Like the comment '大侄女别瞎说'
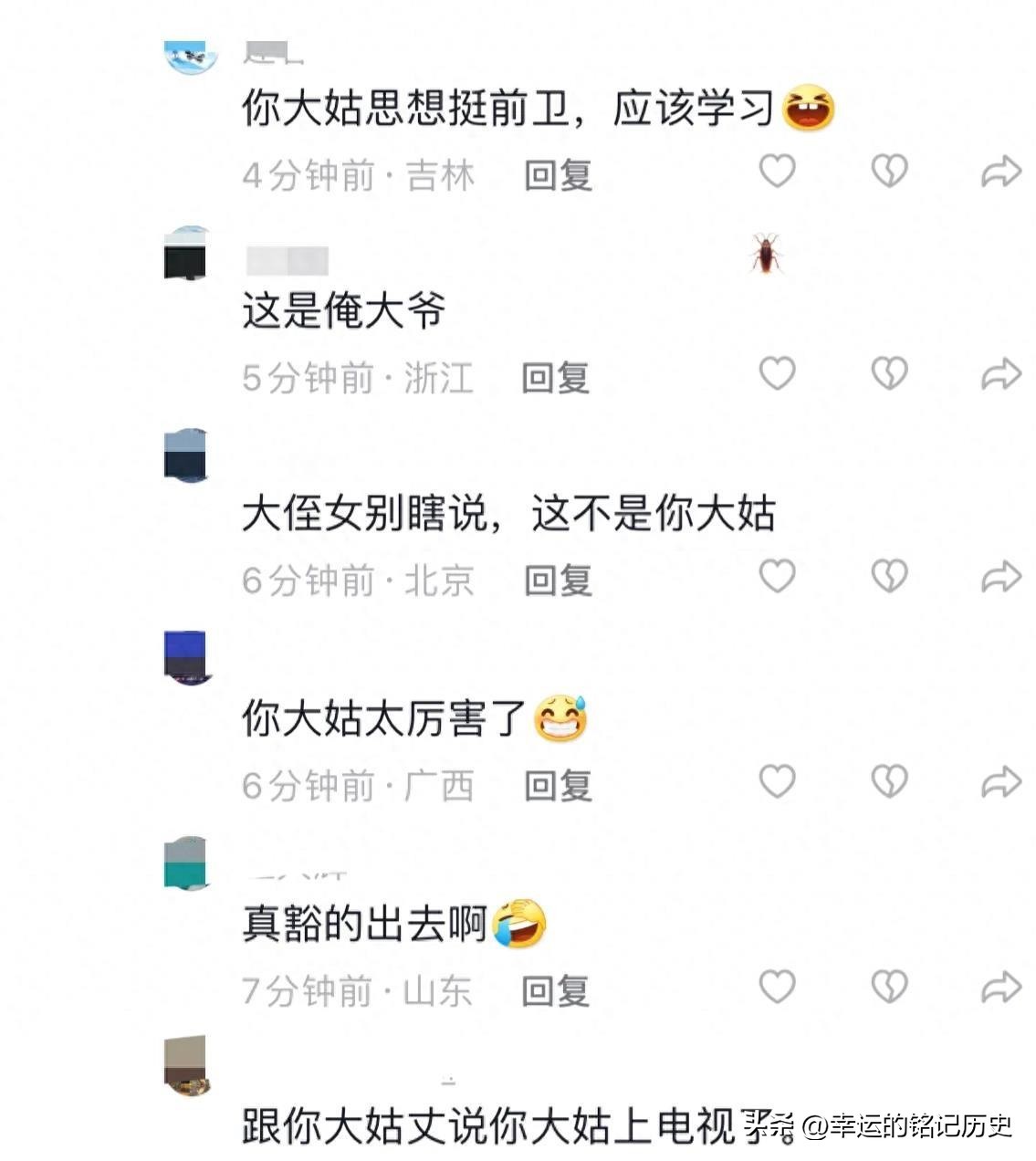Viewport: 1036px width, 1161px height. tap(777, 576)
